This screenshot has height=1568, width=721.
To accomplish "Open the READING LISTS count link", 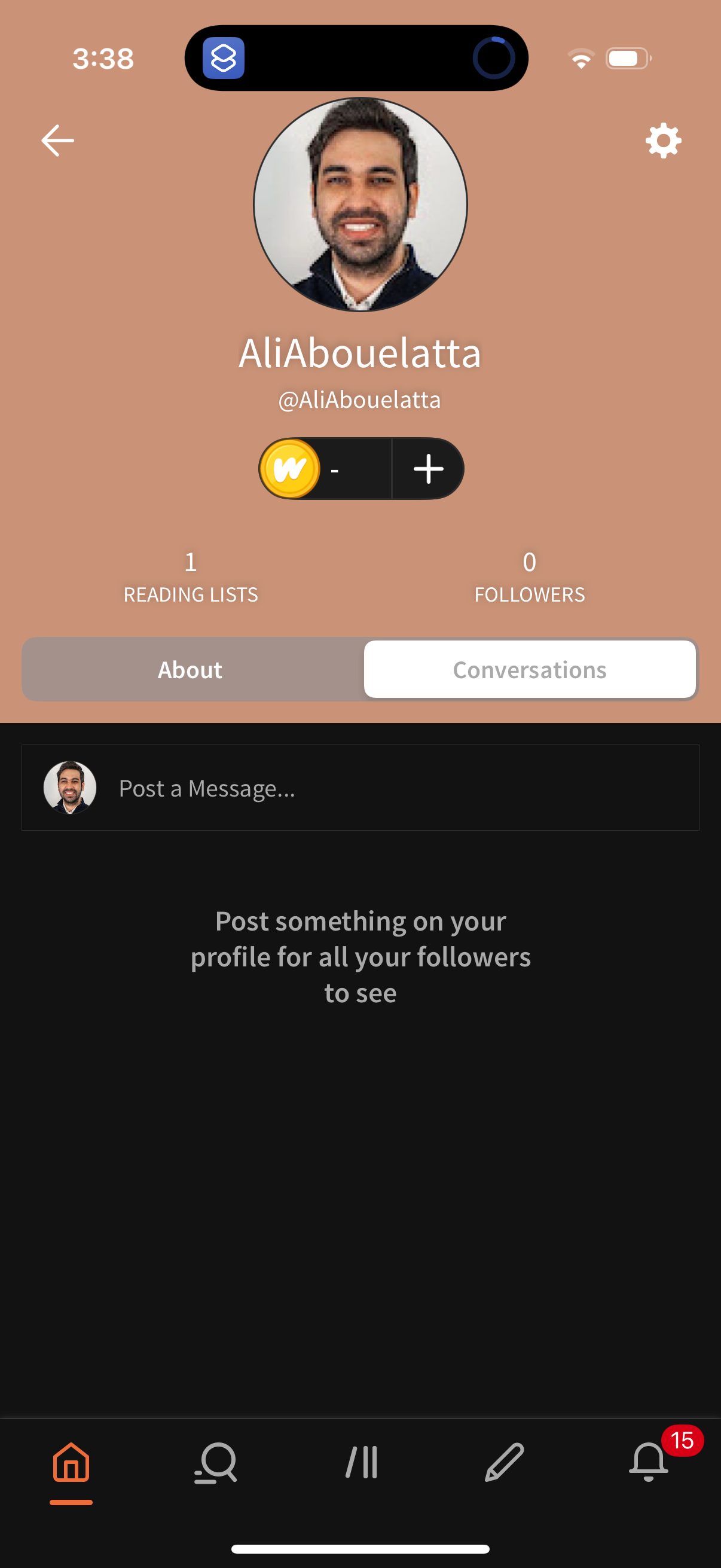I will pos(190,577).
